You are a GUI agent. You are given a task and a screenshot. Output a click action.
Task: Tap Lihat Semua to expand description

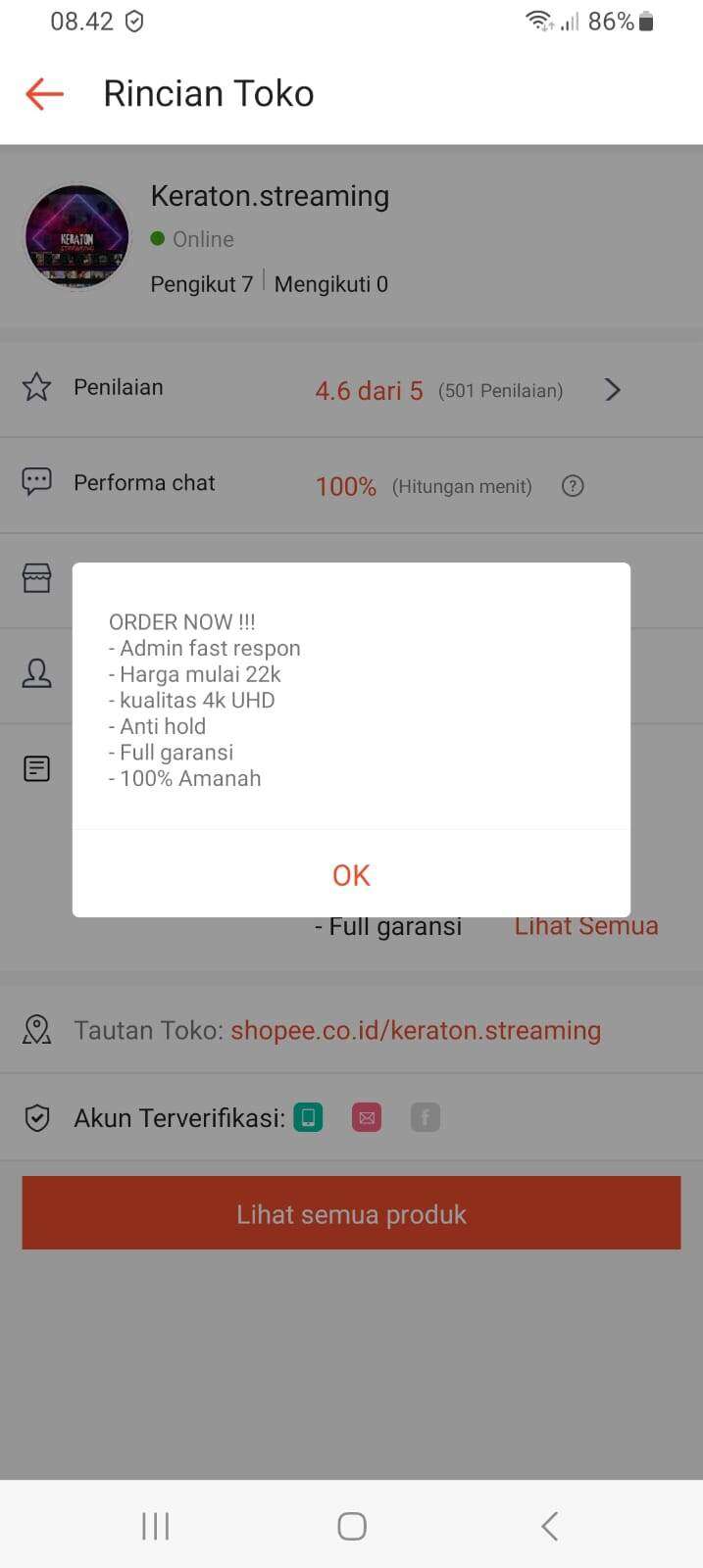pyautogui.click(x=586, y=926)
